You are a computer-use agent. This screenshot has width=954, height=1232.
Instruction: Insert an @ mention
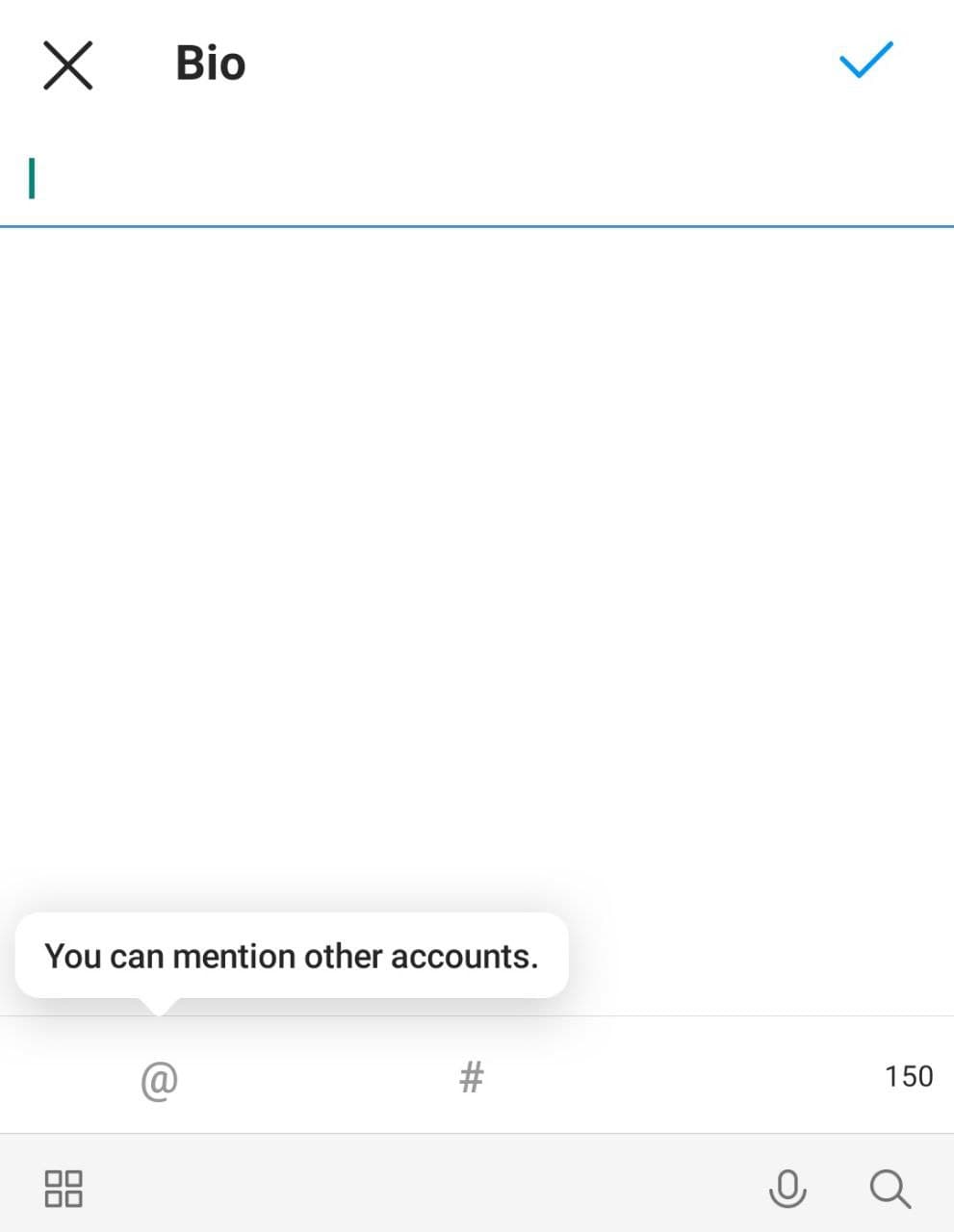click(x=160, y=1079)
